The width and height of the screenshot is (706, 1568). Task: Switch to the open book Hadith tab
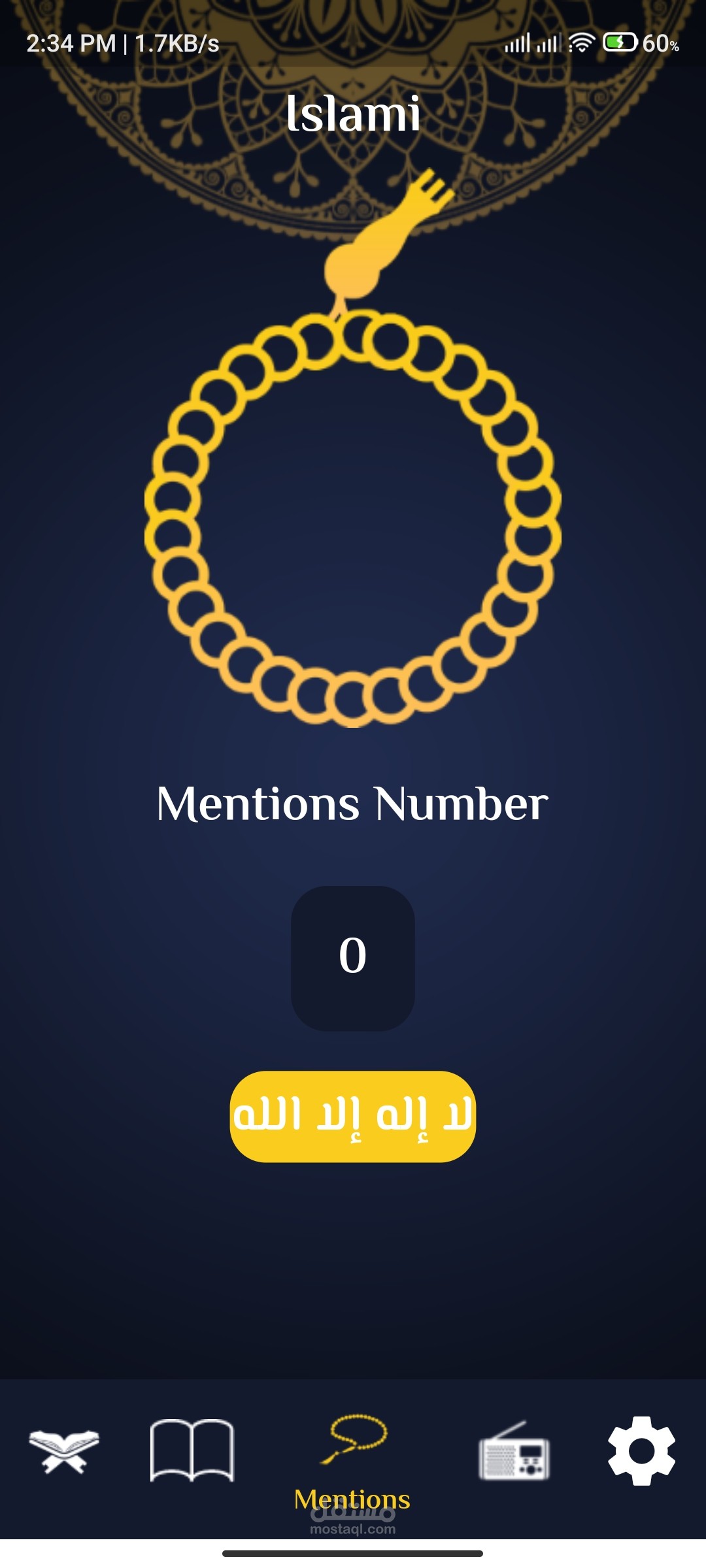coord(192,1450)
